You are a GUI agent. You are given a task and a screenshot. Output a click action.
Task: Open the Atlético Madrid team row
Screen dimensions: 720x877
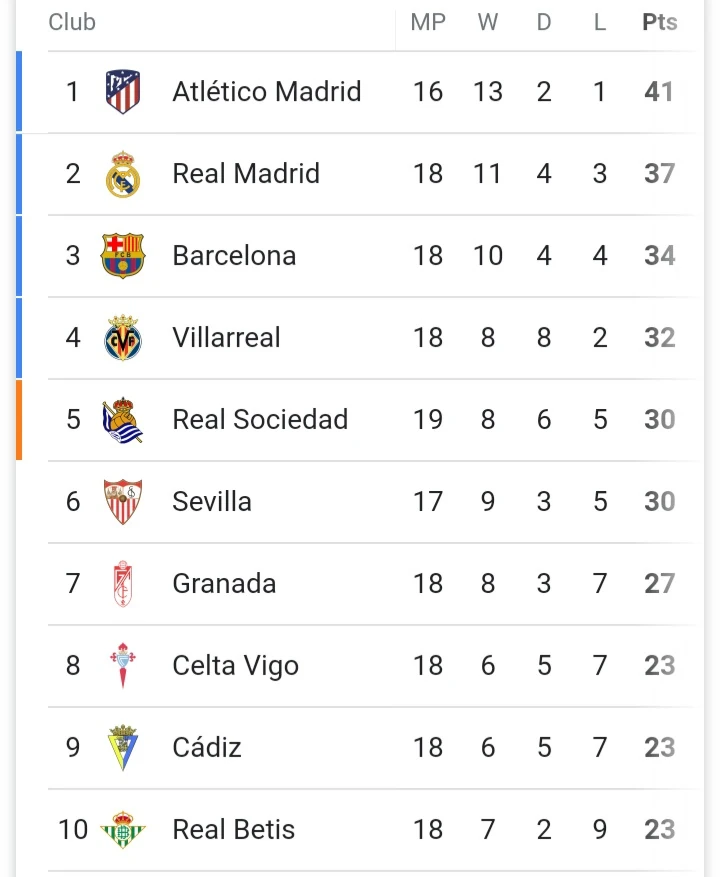coord(266,92)
